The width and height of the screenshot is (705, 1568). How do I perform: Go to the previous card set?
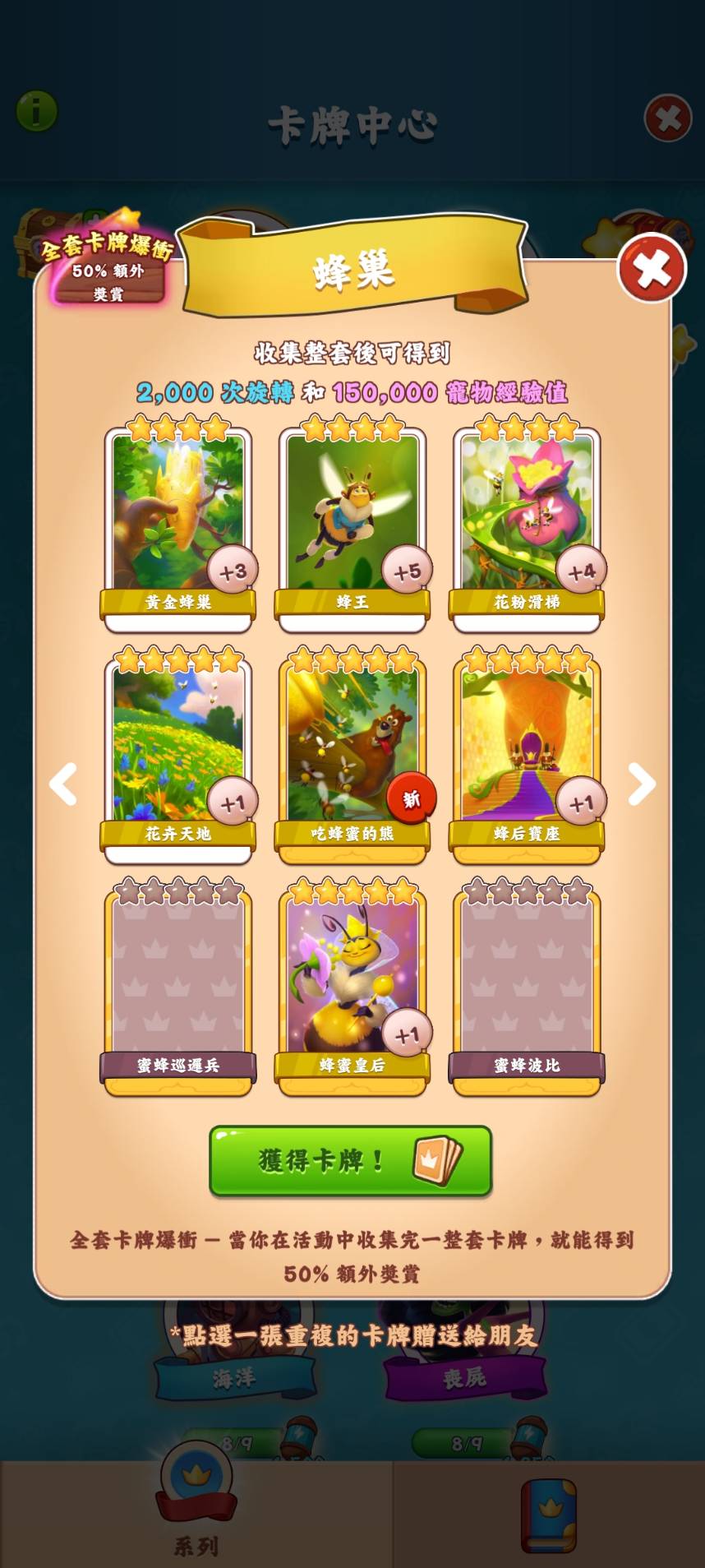coord(63,784)
